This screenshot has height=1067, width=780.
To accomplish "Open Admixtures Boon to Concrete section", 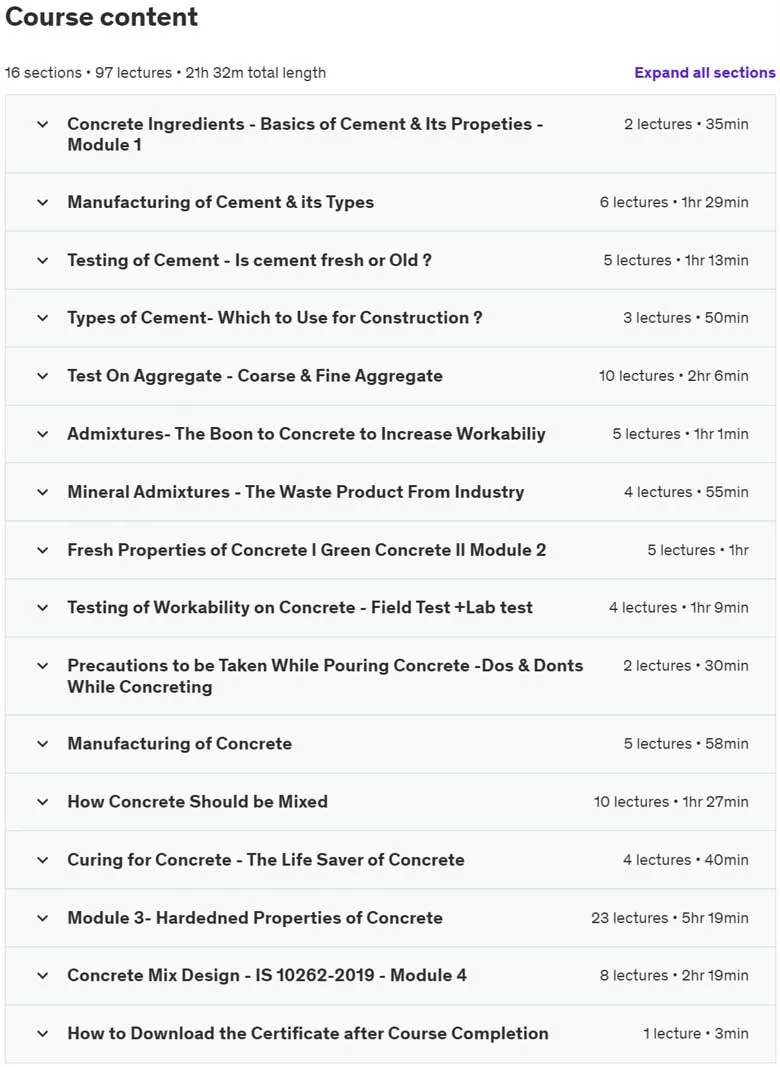I will 390,433.
